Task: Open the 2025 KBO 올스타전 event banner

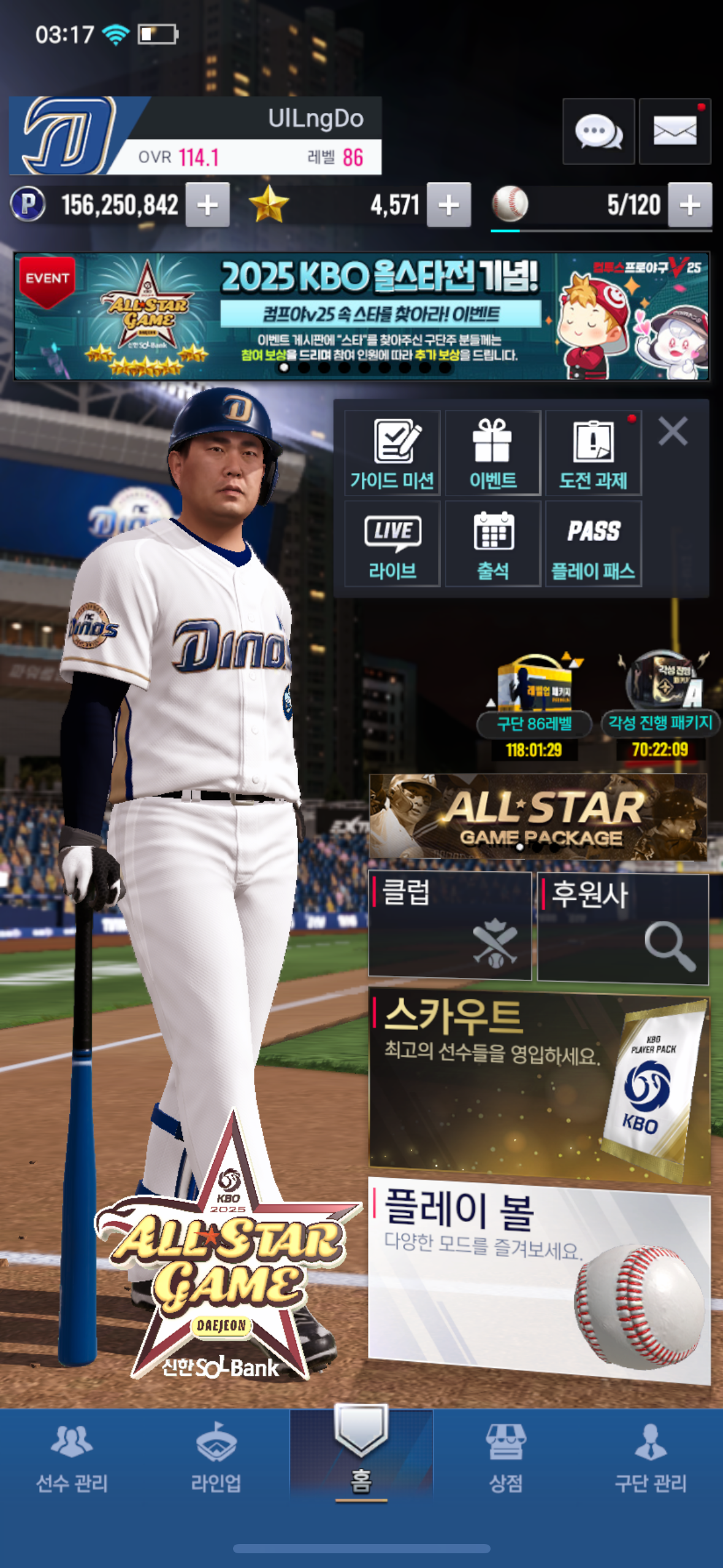Action: pos(361,317)
